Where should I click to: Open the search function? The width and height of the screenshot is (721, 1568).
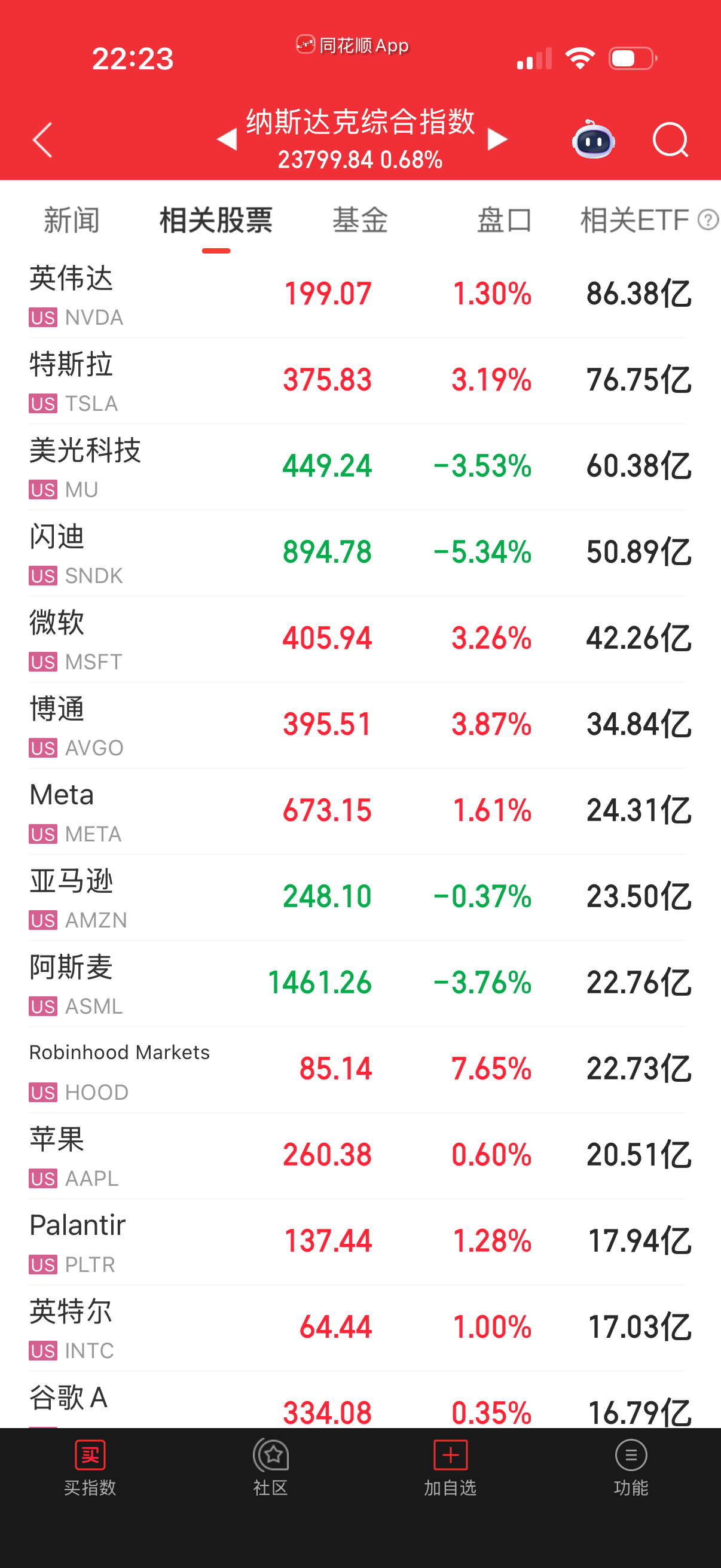click(670, 140)
